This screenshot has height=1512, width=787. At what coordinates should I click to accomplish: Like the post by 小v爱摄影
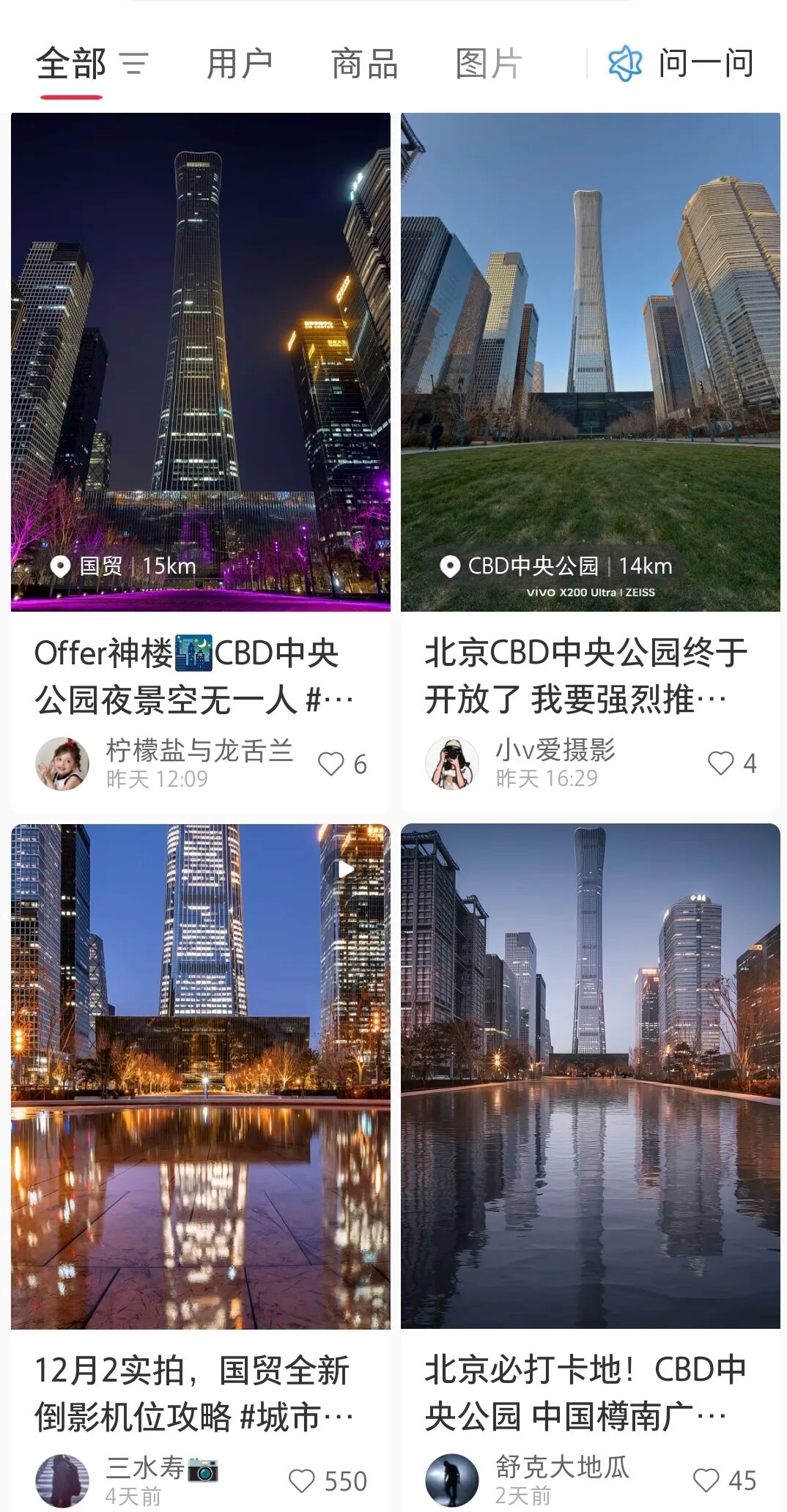721,763
